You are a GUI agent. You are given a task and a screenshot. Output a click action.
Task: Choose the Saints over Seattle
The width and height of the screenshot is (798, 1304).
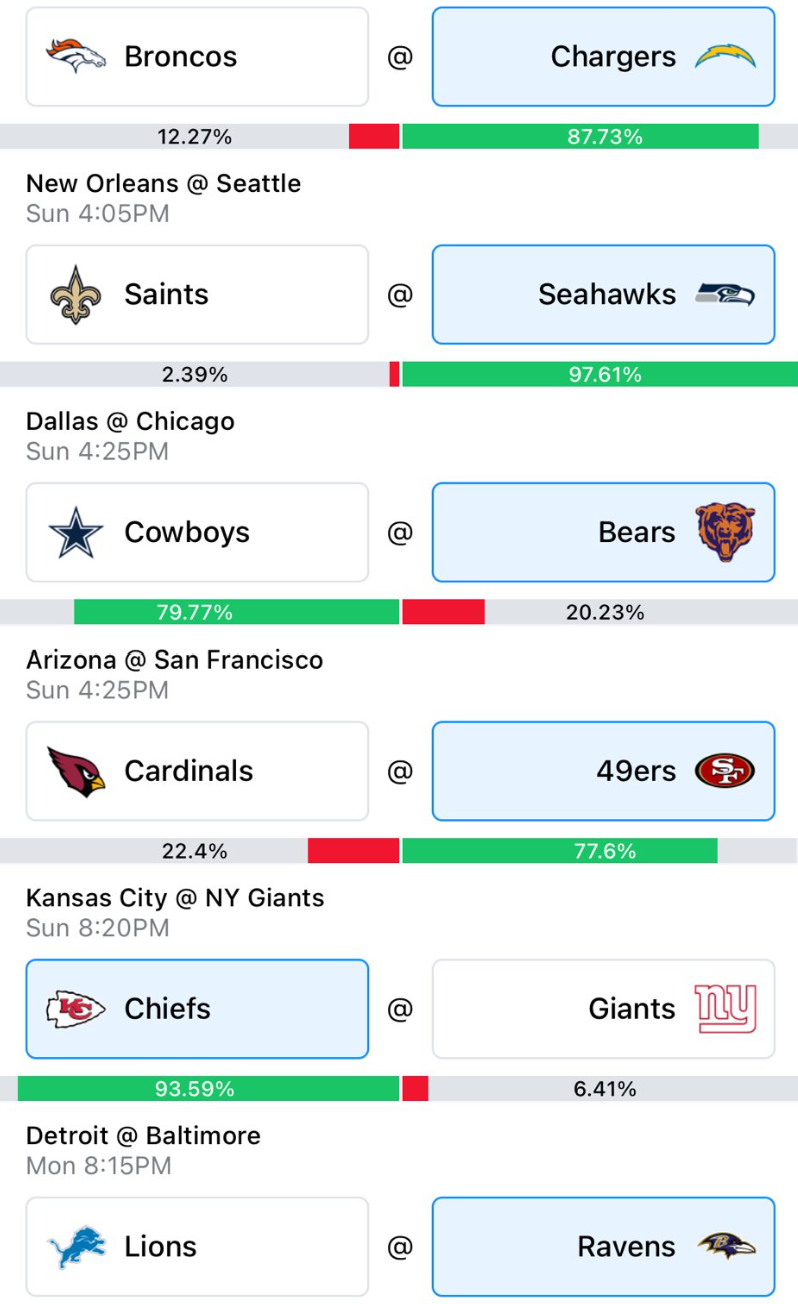(197, 294)
